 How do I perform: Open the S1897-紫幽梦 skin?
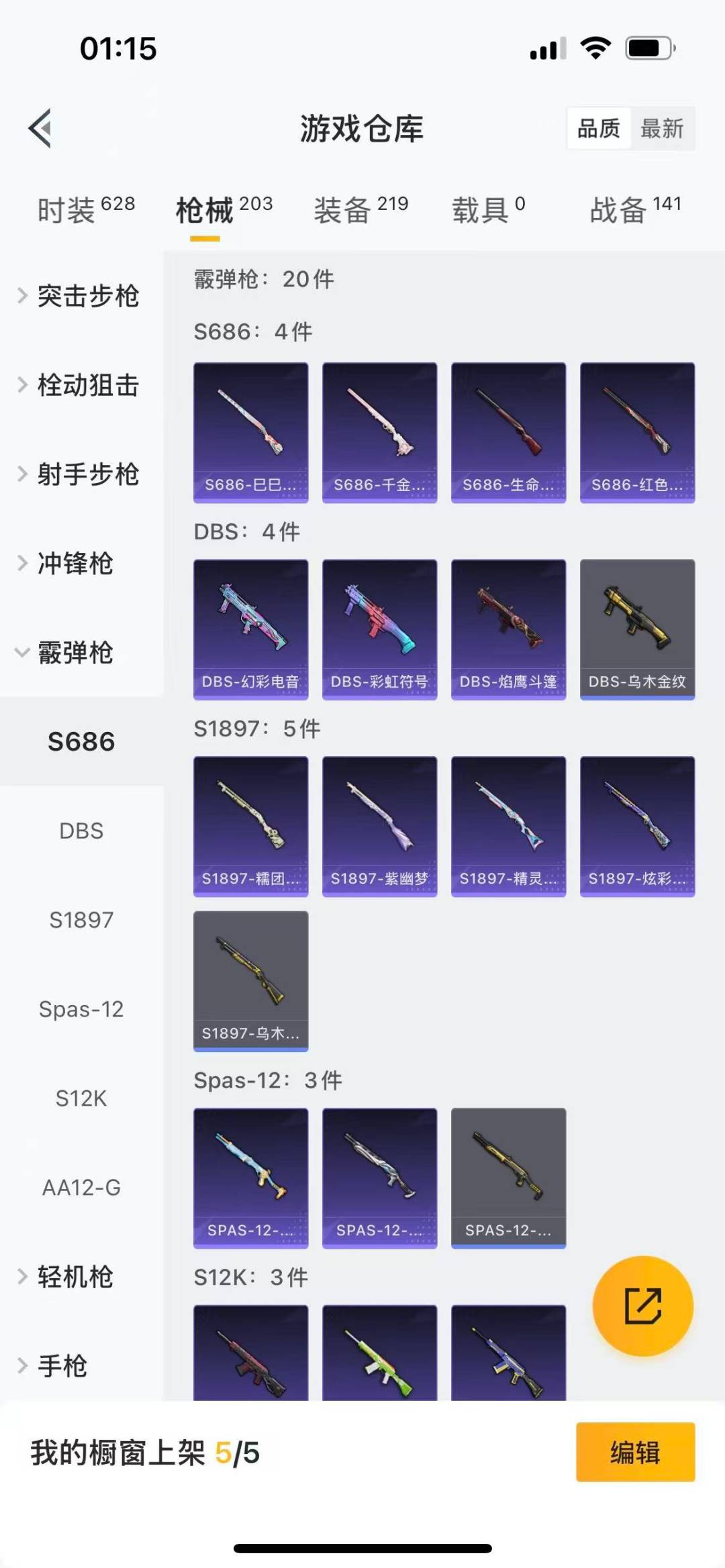click(x=379, y=826)
